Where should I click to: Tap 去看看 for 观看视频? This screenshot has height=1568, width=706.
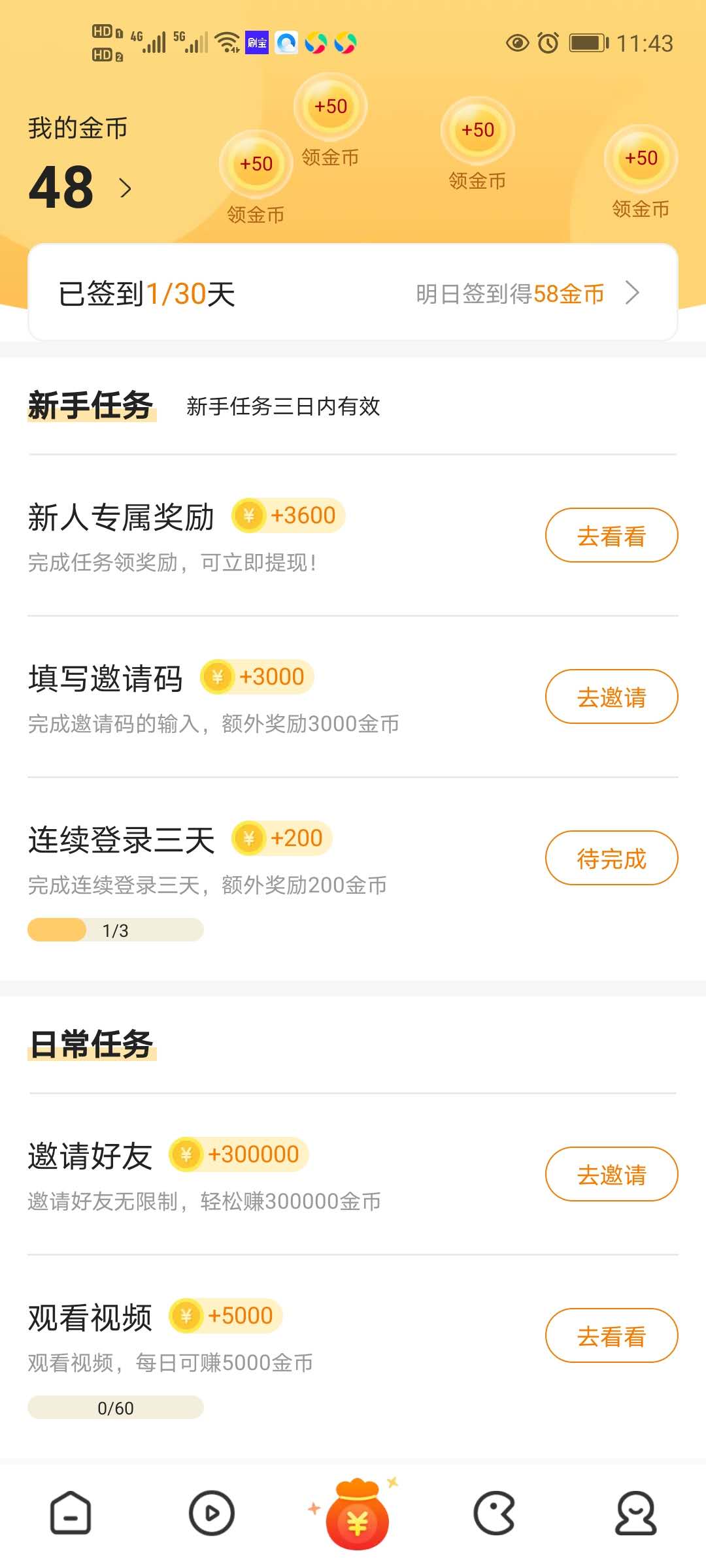[611, 1335]
